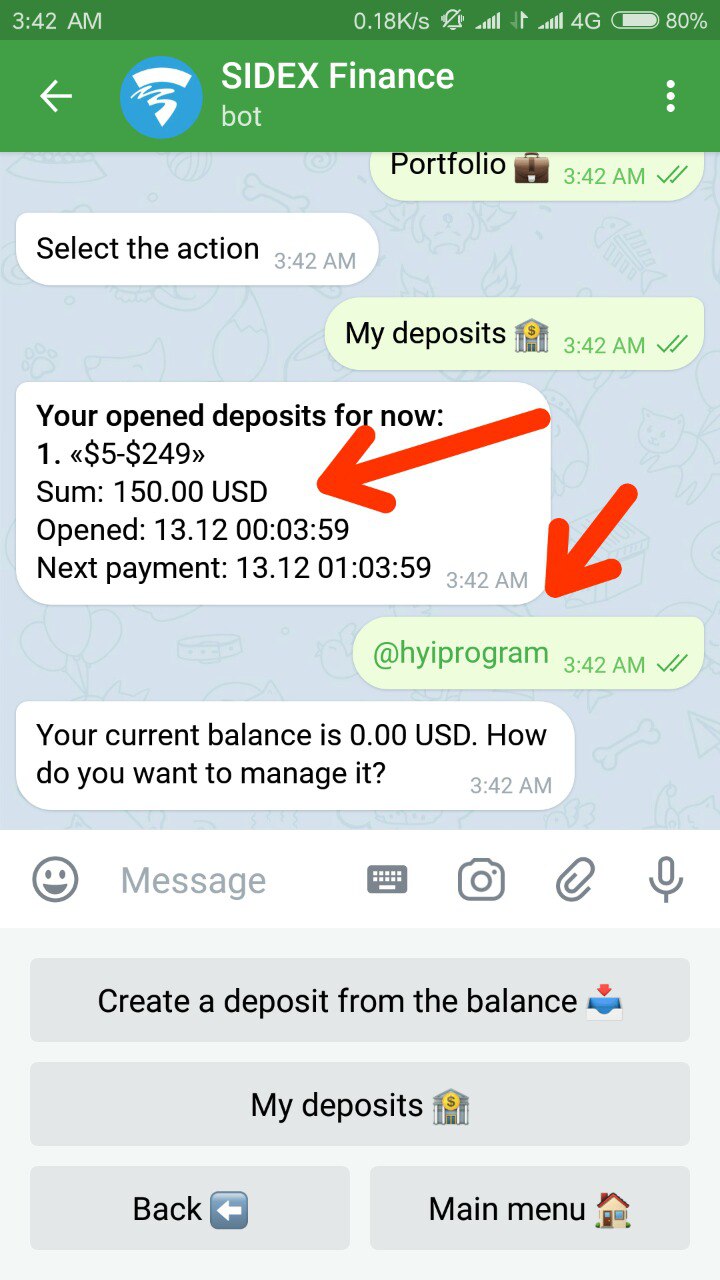720x1280 pixels.
Task: Return to the Main menu
Action: [530, 1209]
